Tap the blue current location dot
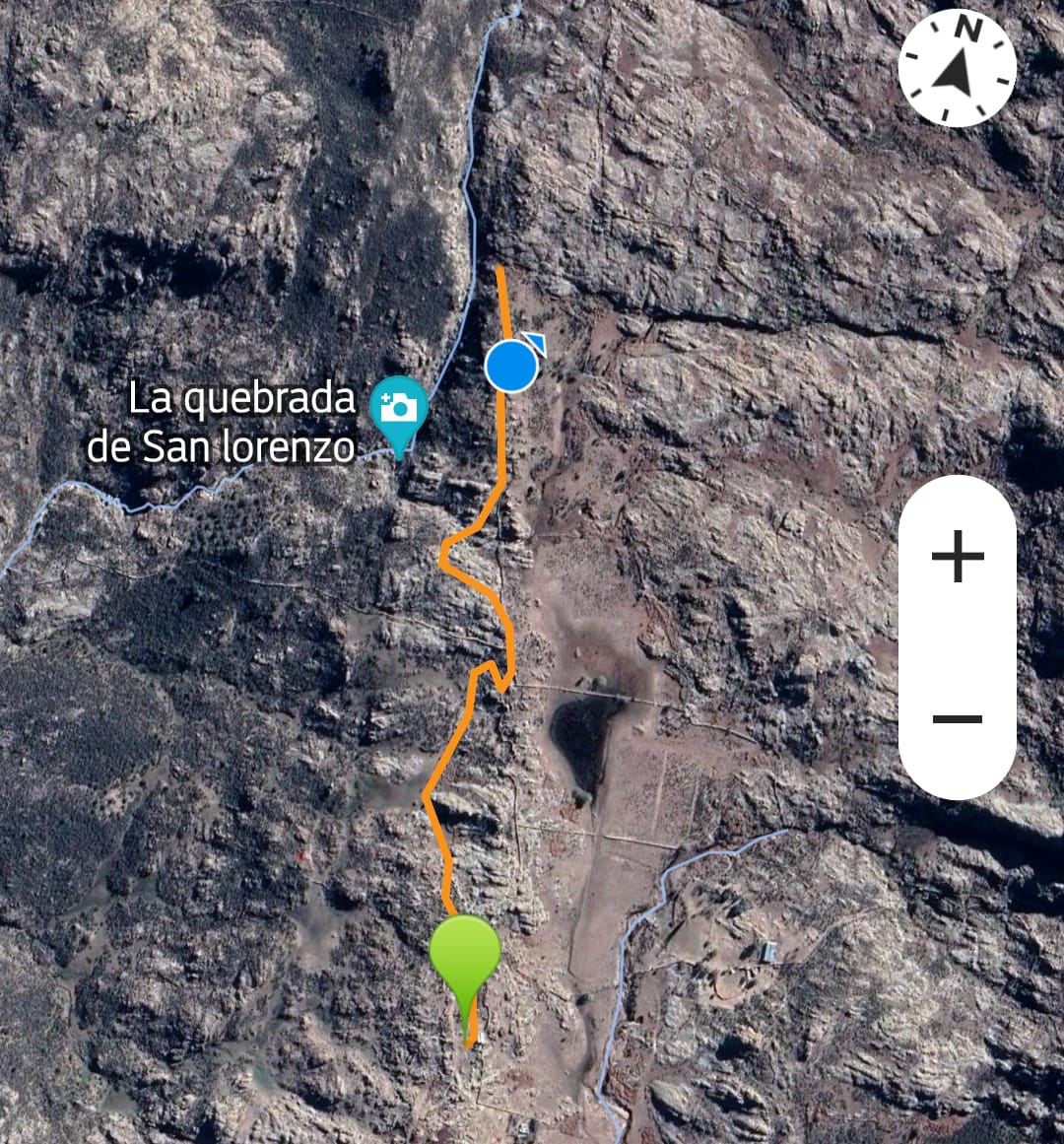The width and height of the screenshot is (1064, 1144). (x=511, y=367)
